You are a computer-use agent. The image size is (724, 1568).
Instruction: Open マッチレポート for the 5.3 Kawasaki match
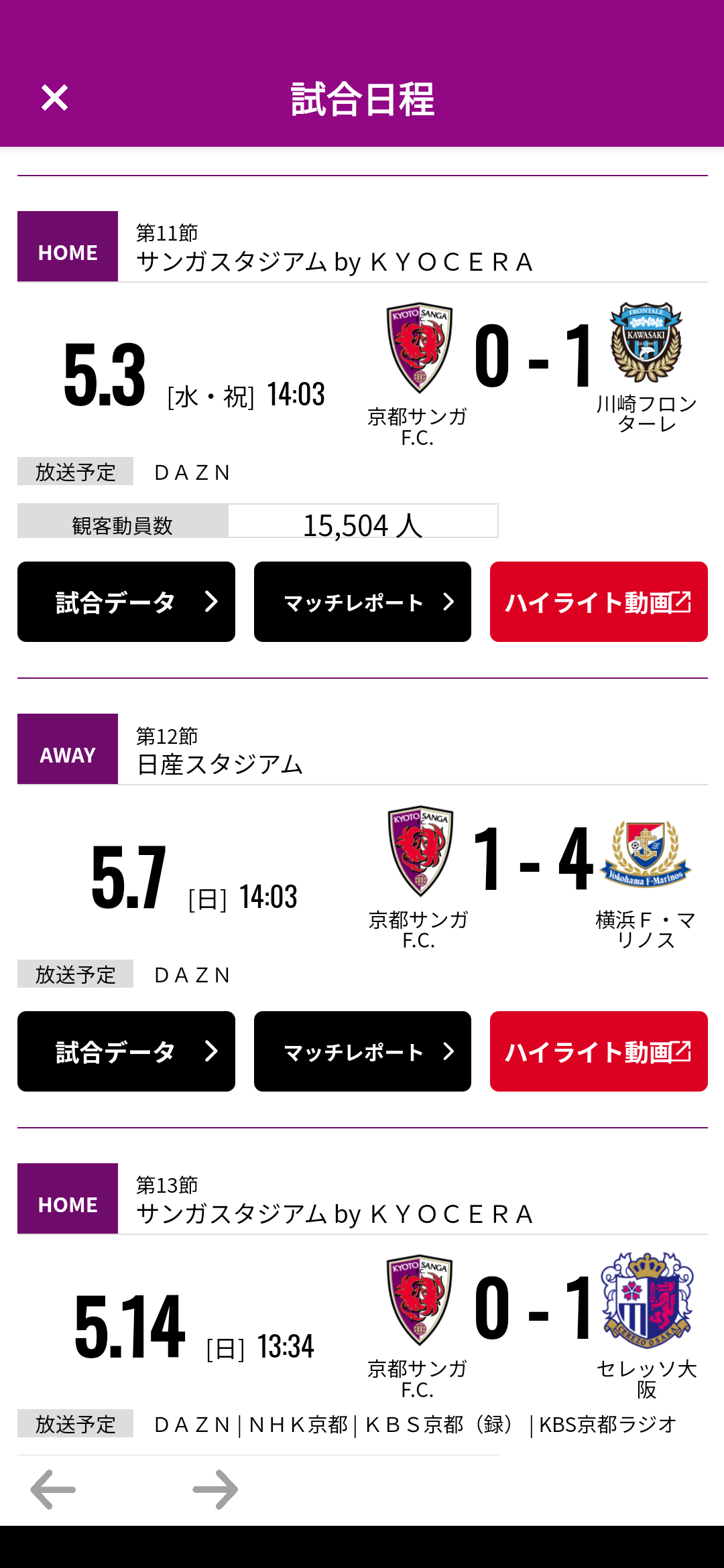[363, 602]
